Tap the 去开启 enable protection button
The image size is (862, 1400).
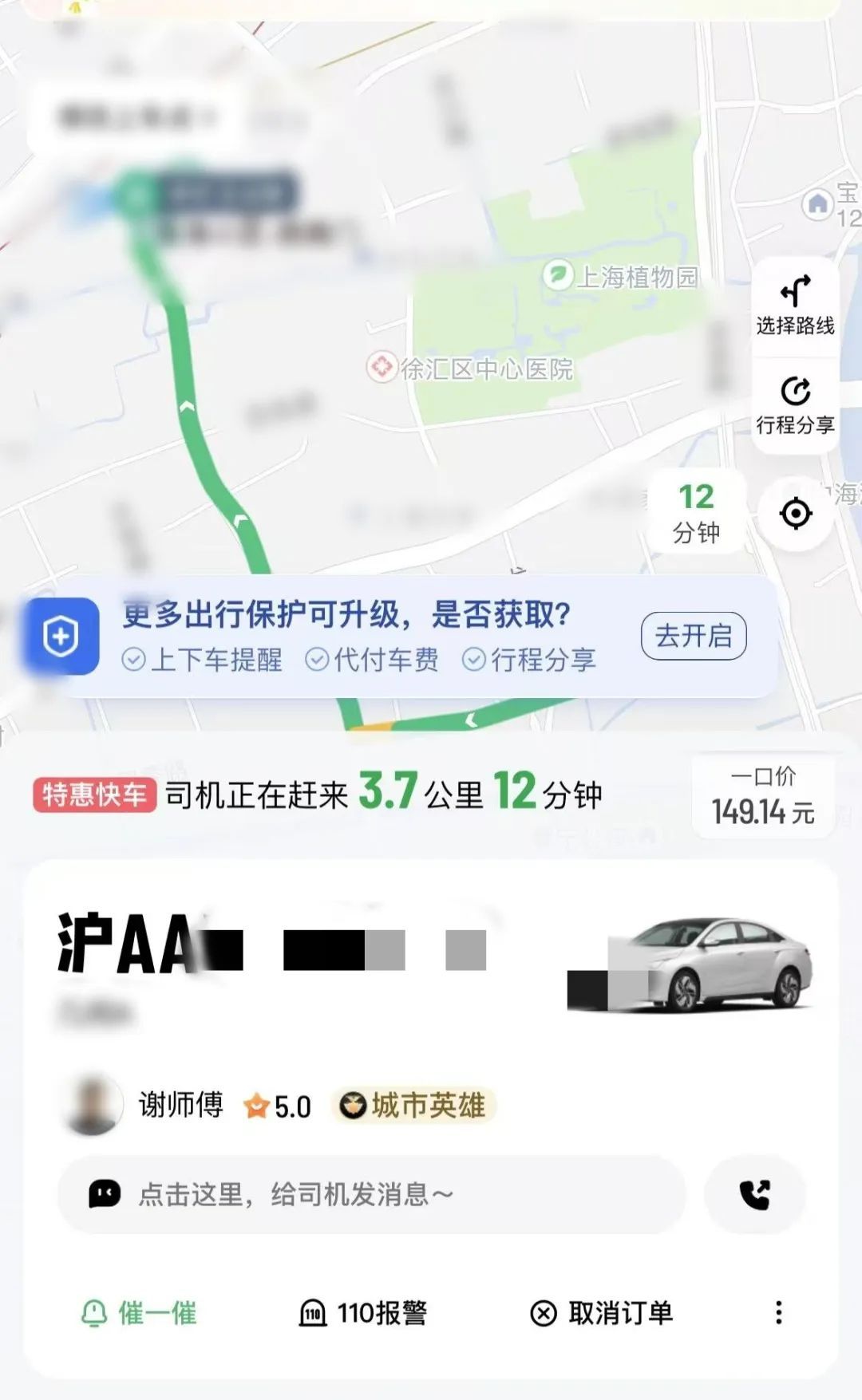click(x=694, y=636)
